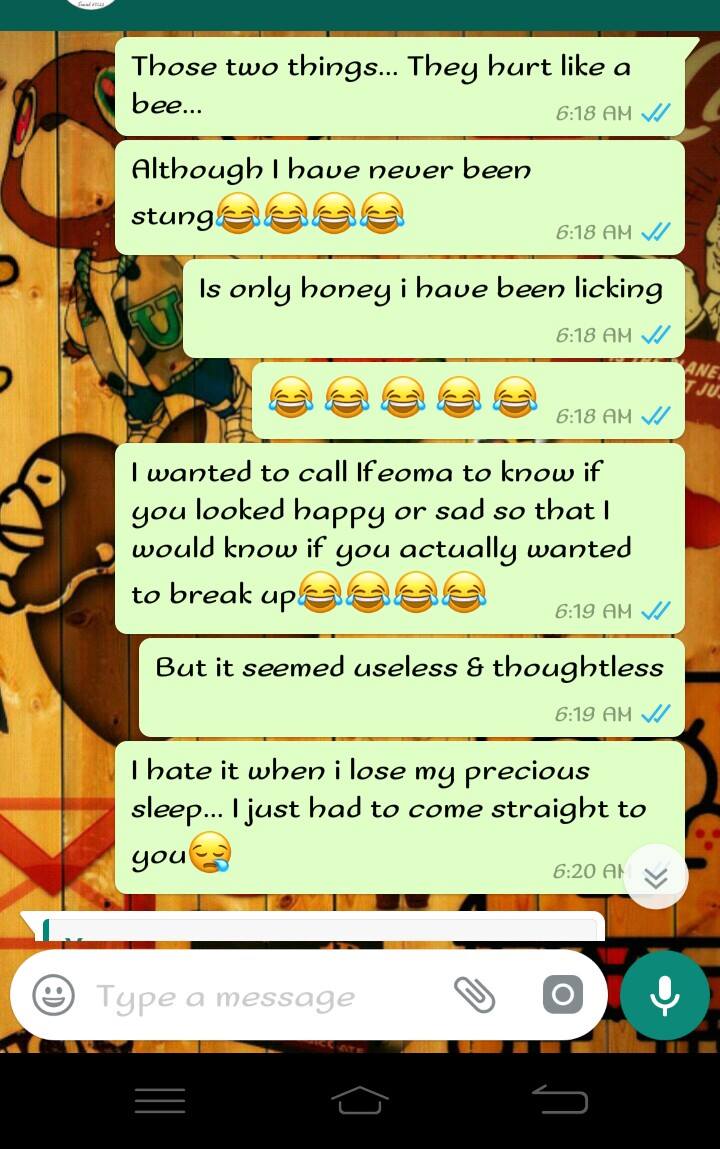Go back using the system back button
Viewport: 720px width, 1149px height.
click(x=559, y=1101)
